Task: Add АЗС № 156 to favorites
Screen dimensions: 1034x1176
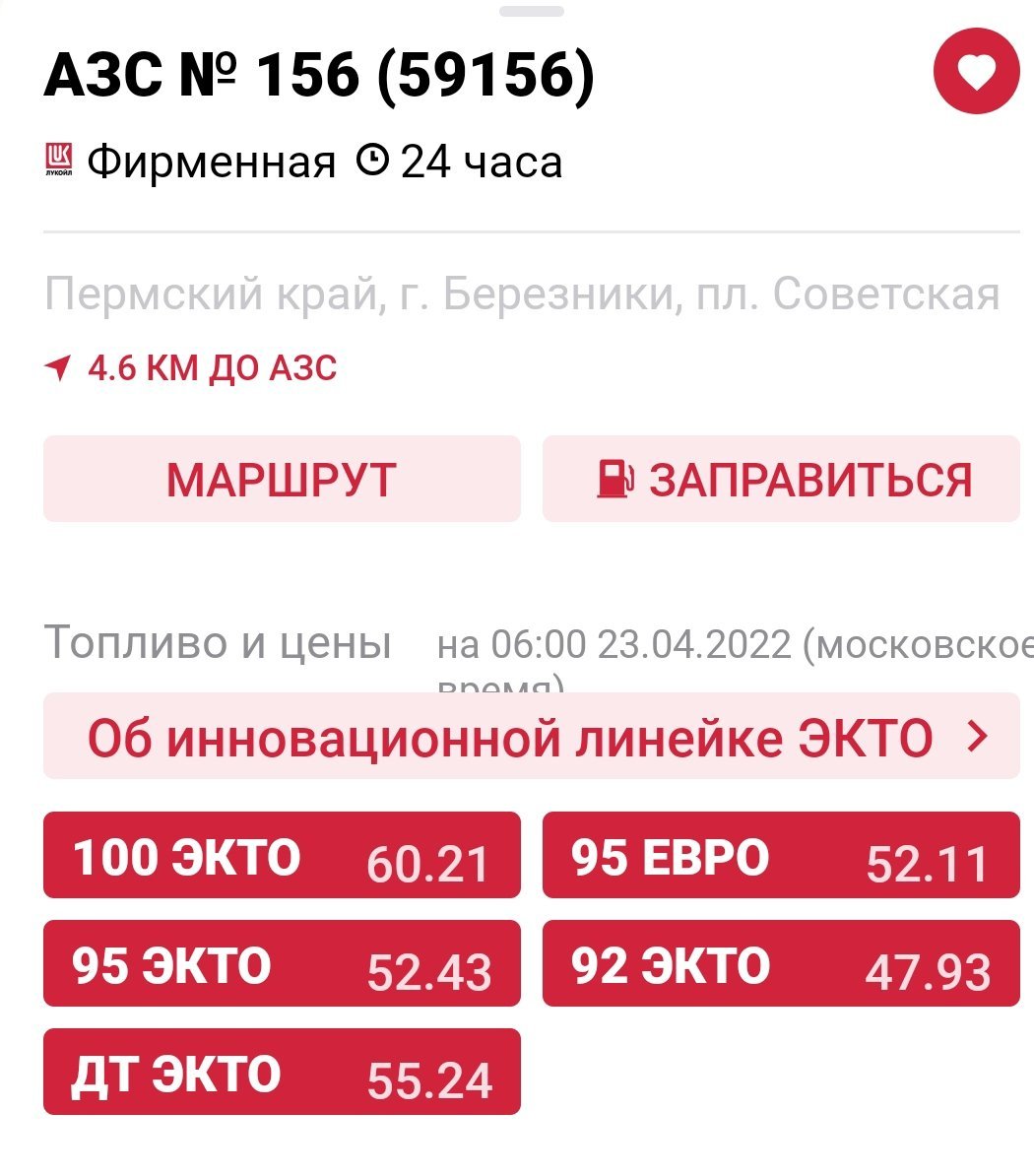Action: coord(976,72)
